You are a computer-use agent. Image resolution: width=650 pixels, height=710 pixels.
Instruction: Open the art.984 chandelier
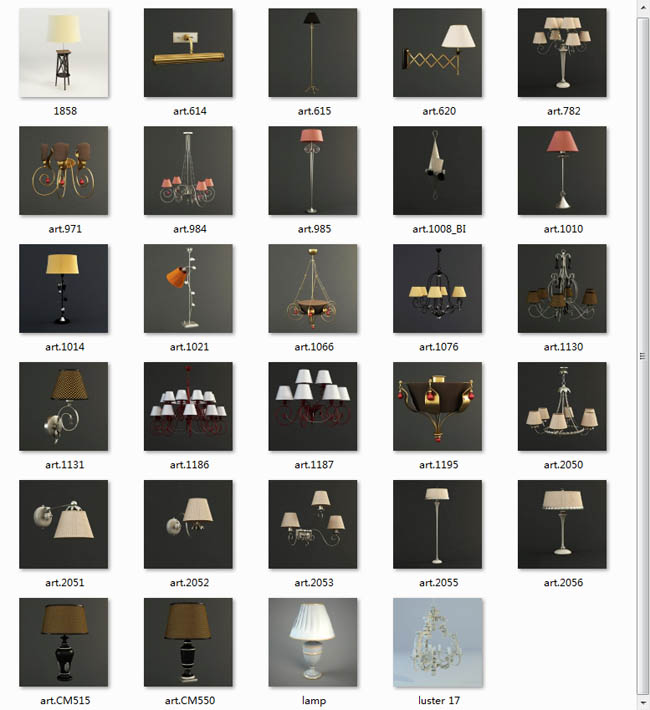(x=188, y=170)
